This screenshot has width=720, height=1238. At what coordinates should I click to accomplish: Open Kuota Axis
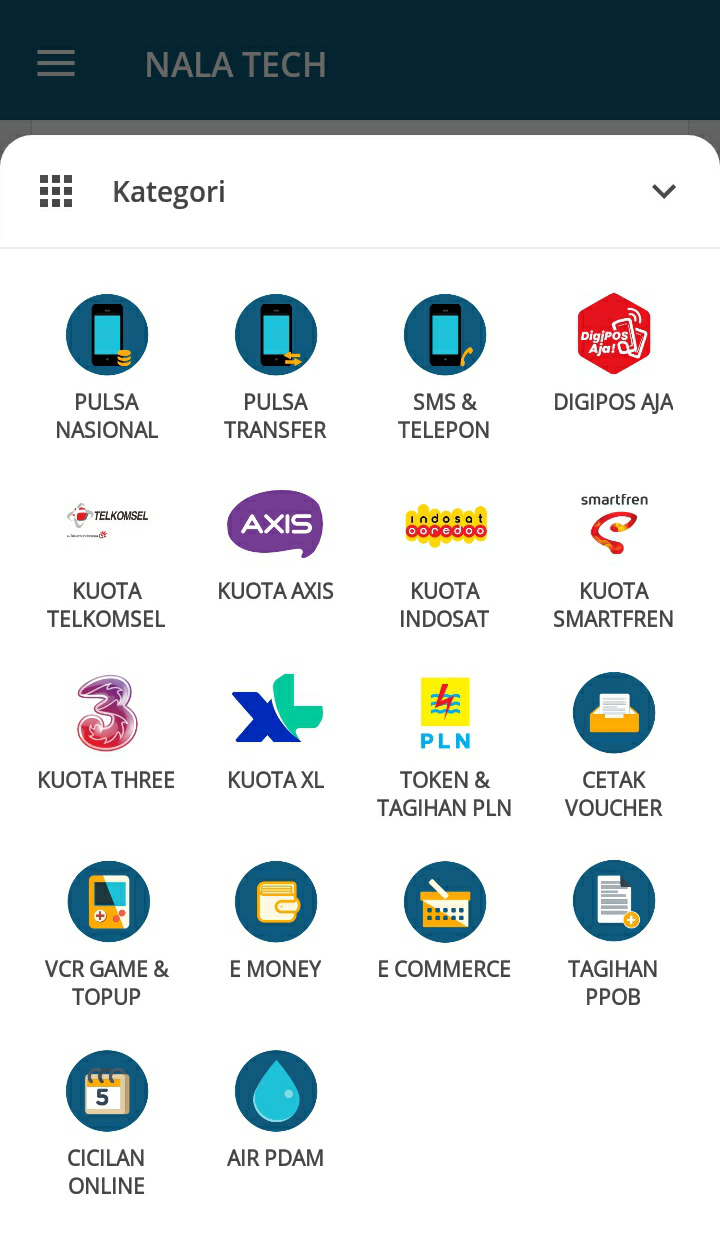(275, 543)
